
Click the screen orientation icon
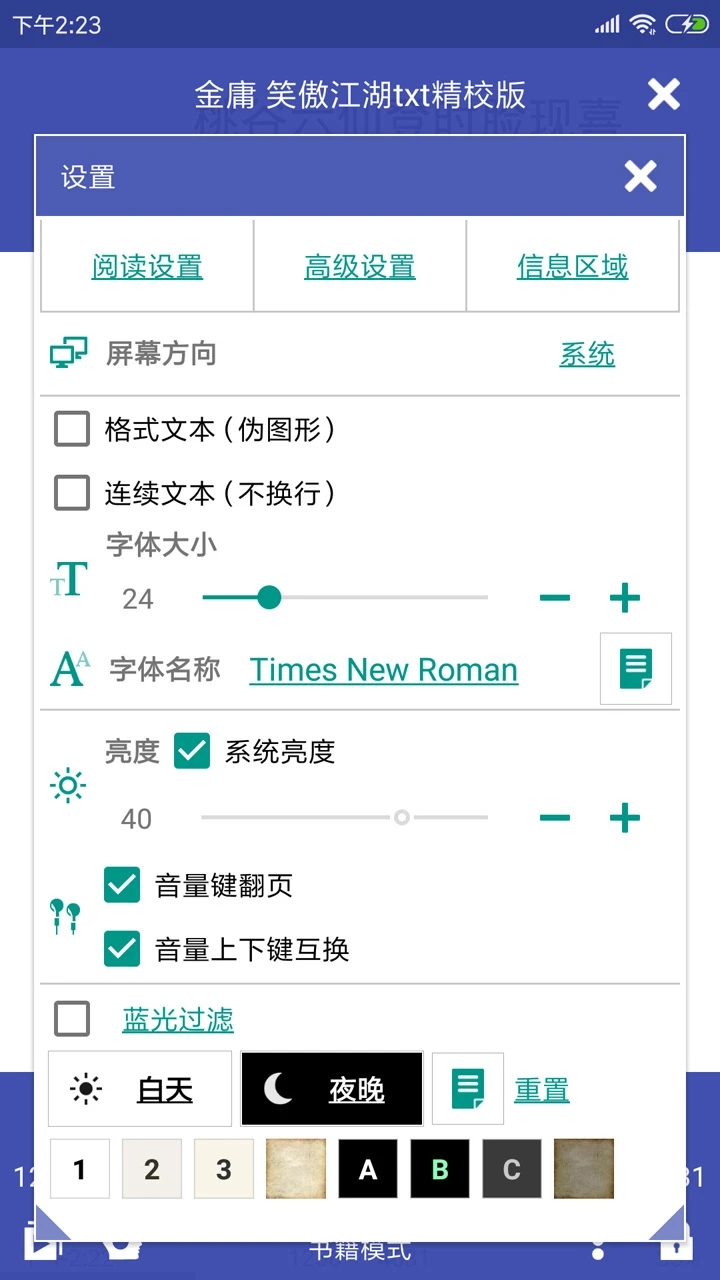pyautogui.click(x=67, y=352)
